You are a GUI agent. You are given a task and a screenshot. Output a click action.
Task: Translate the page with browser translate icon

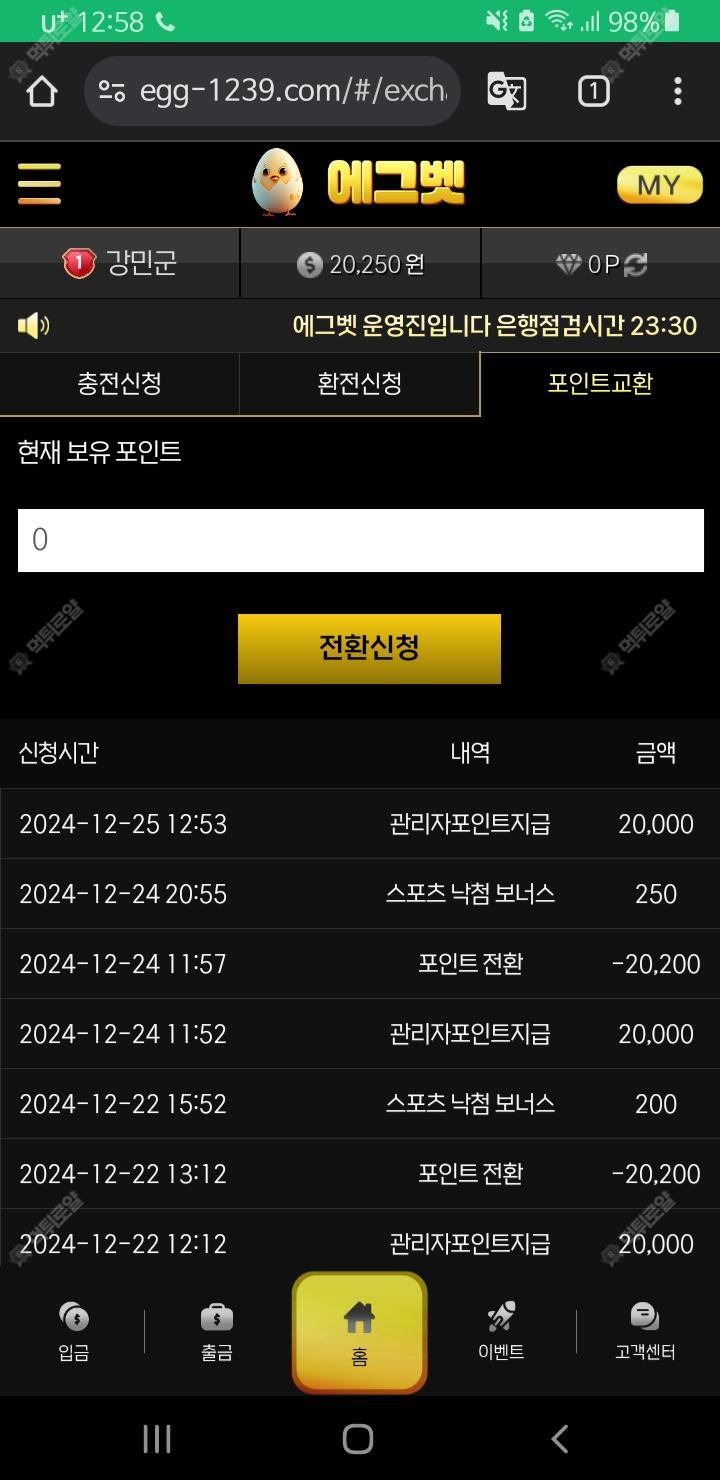tap(506, 92)
